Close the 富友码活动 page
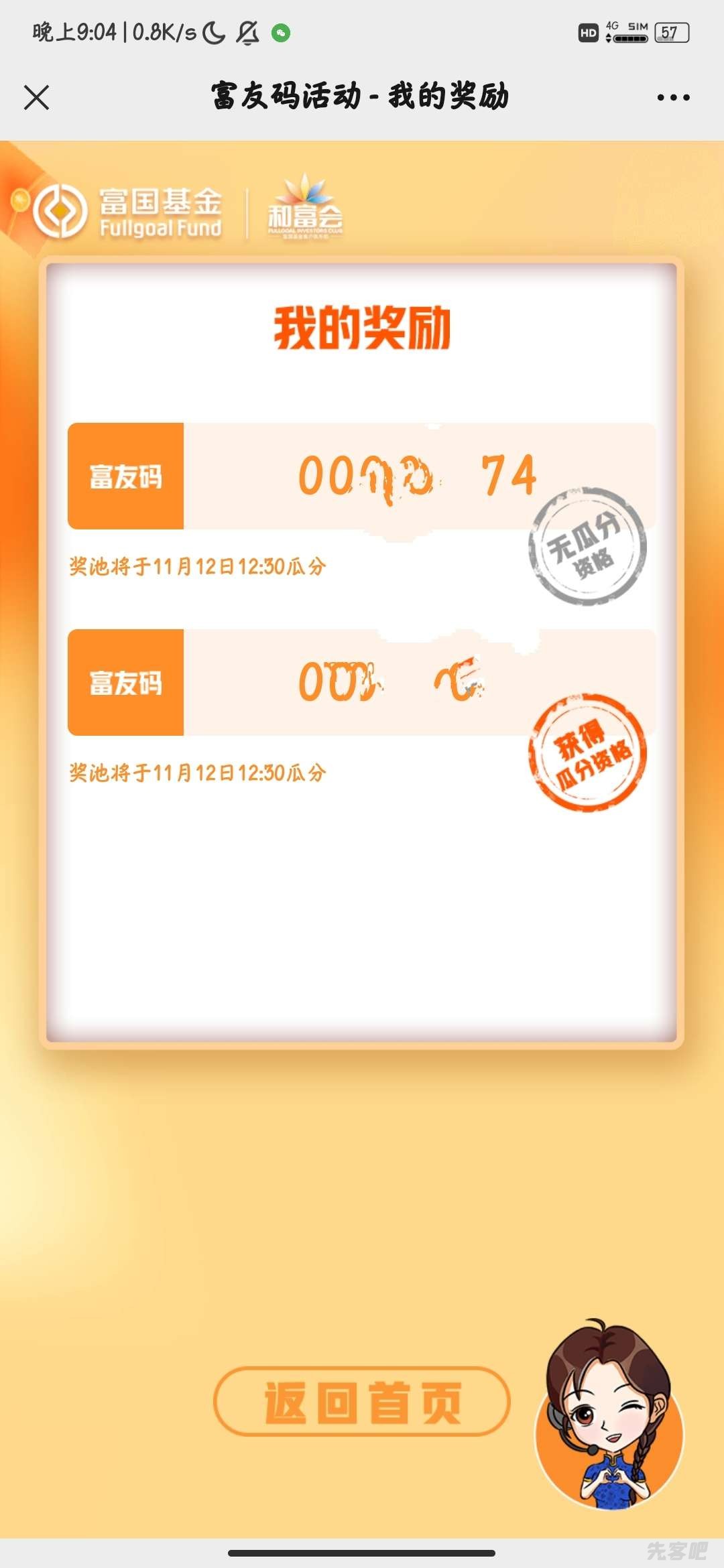 click(x=36, y=97)
